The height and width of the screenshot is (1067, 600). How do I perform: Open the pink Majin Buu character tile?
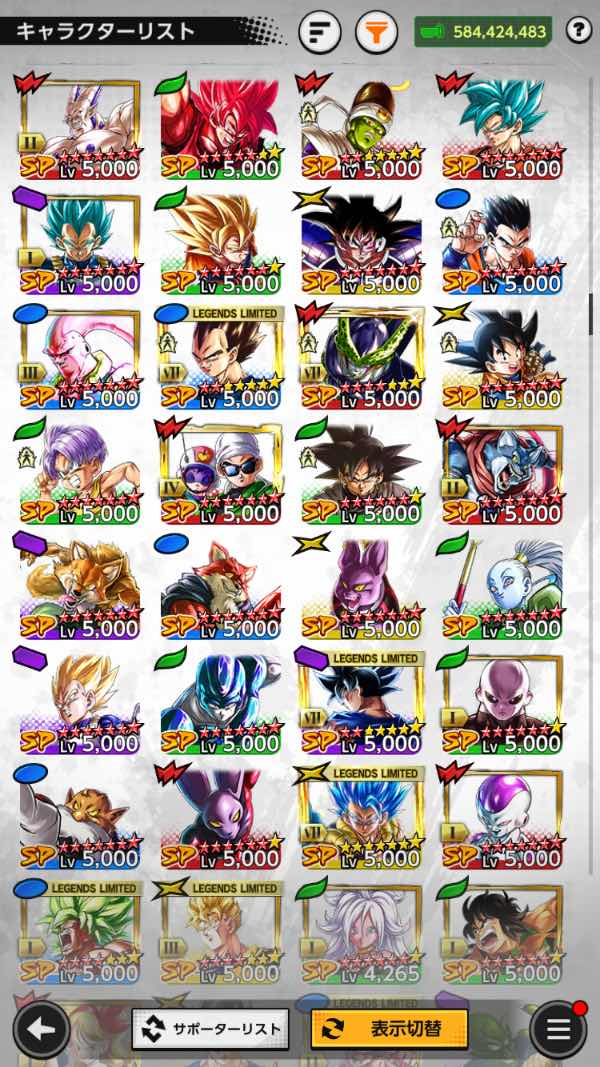pos(79,362)
